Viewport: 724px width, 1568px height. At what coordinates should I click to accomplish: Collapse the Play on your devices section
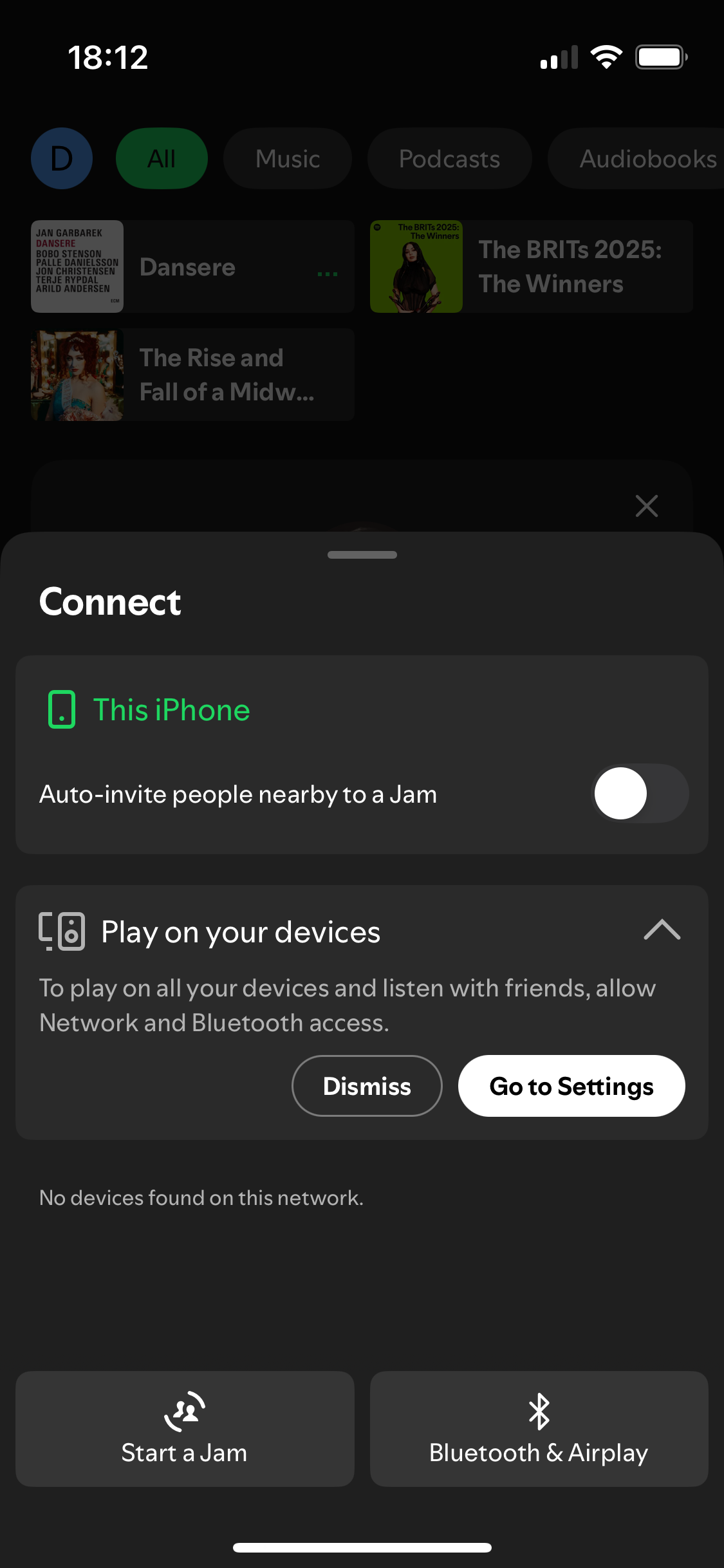coord(662,931)
